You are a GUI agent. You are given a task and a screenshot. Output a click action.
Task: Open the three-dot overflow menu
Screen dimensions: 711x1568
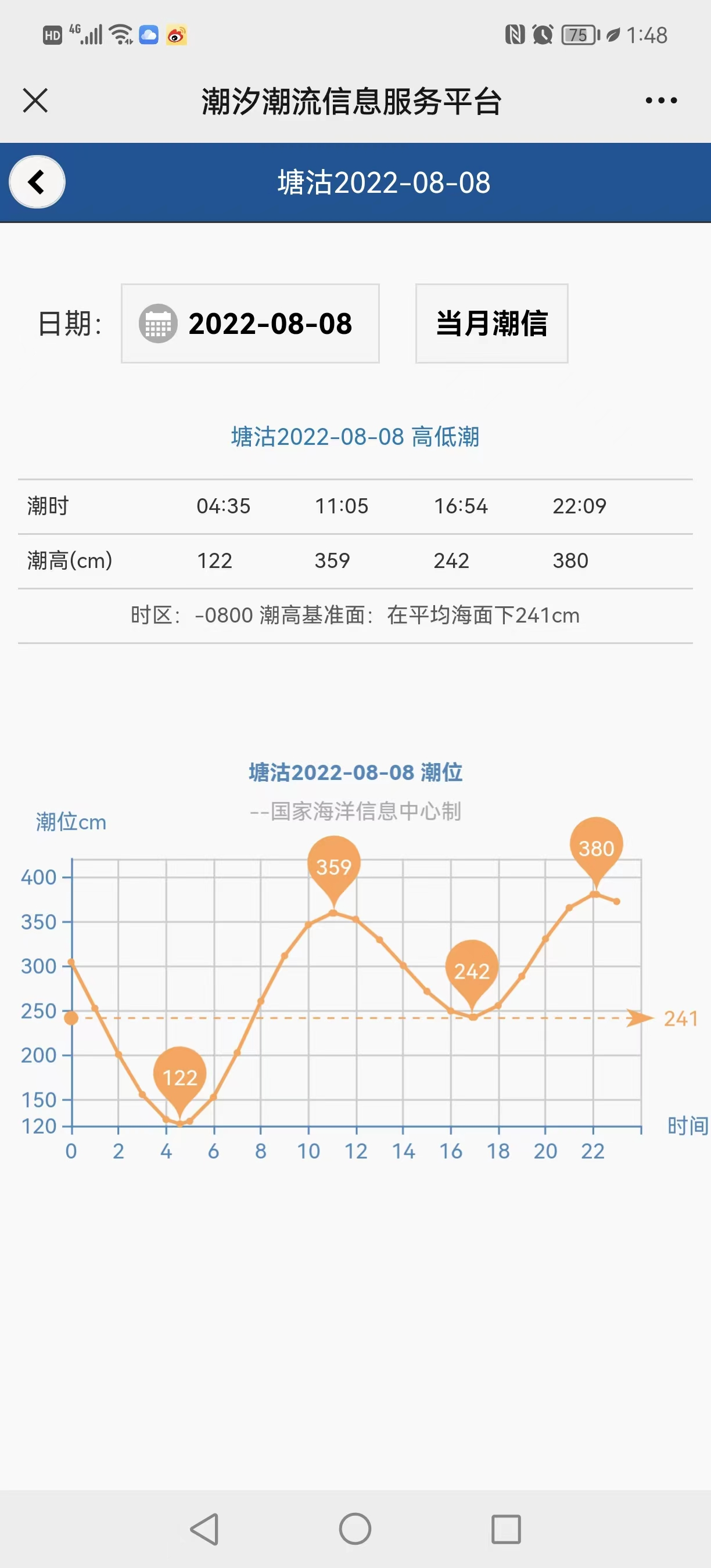661,100
